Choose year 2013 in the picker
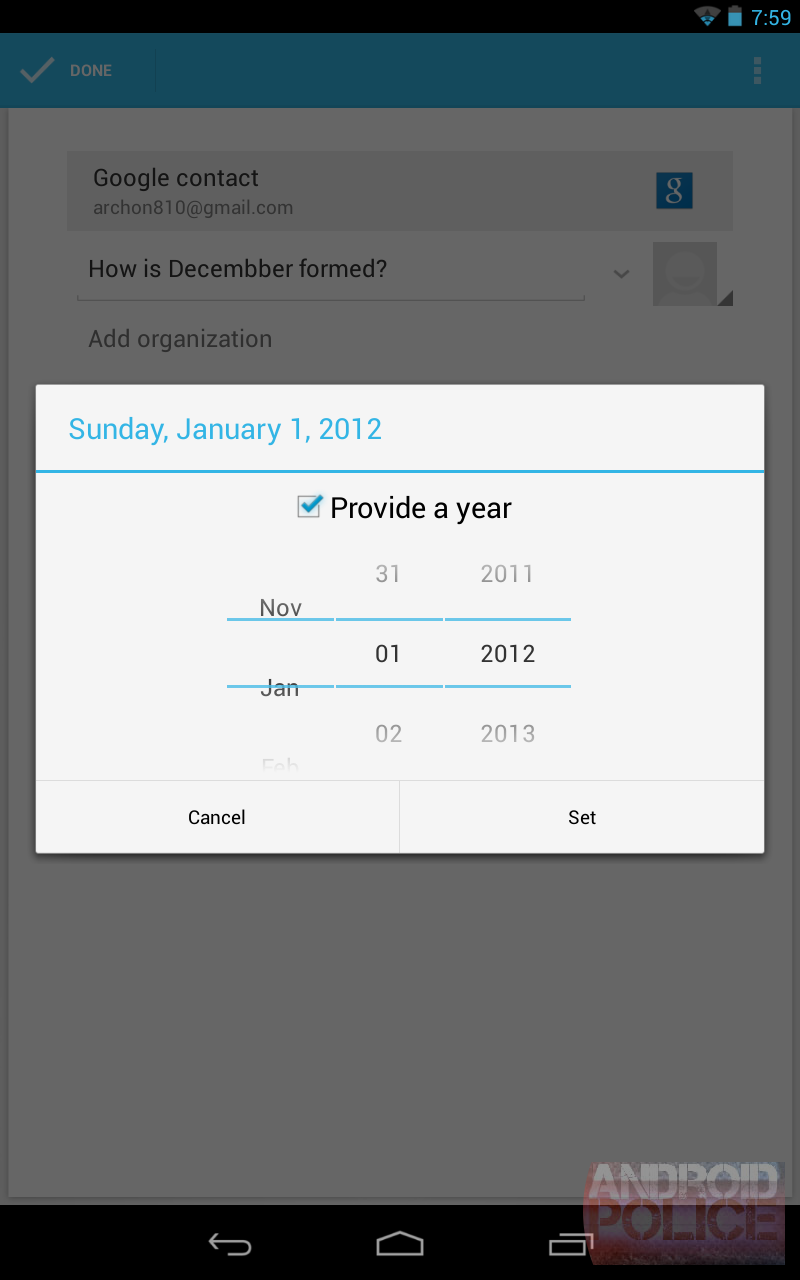The image size is (800, 1280). (507, 734)
